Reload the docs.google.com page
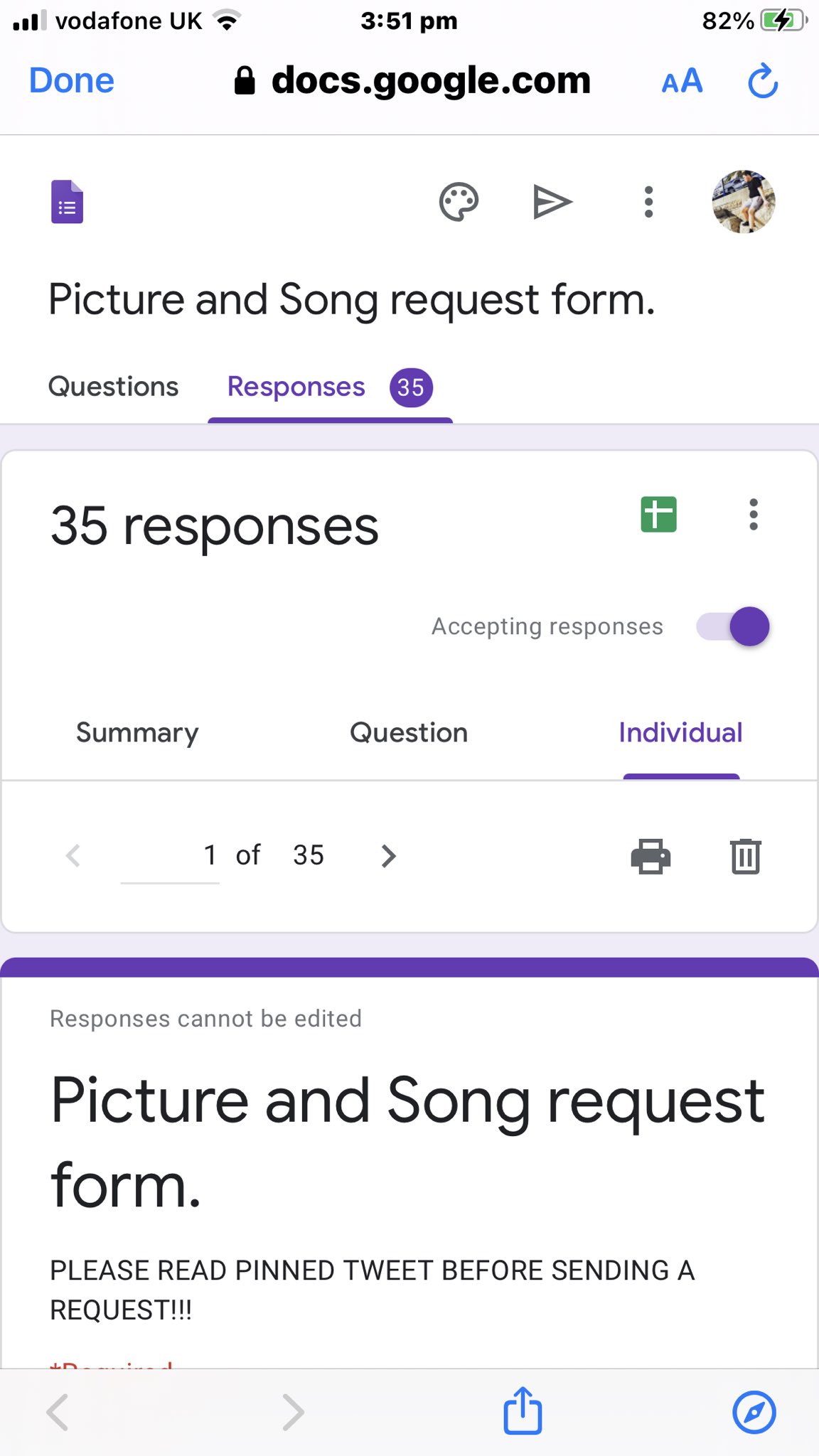This screenshot has height=1456, width=819. [763, 82]
